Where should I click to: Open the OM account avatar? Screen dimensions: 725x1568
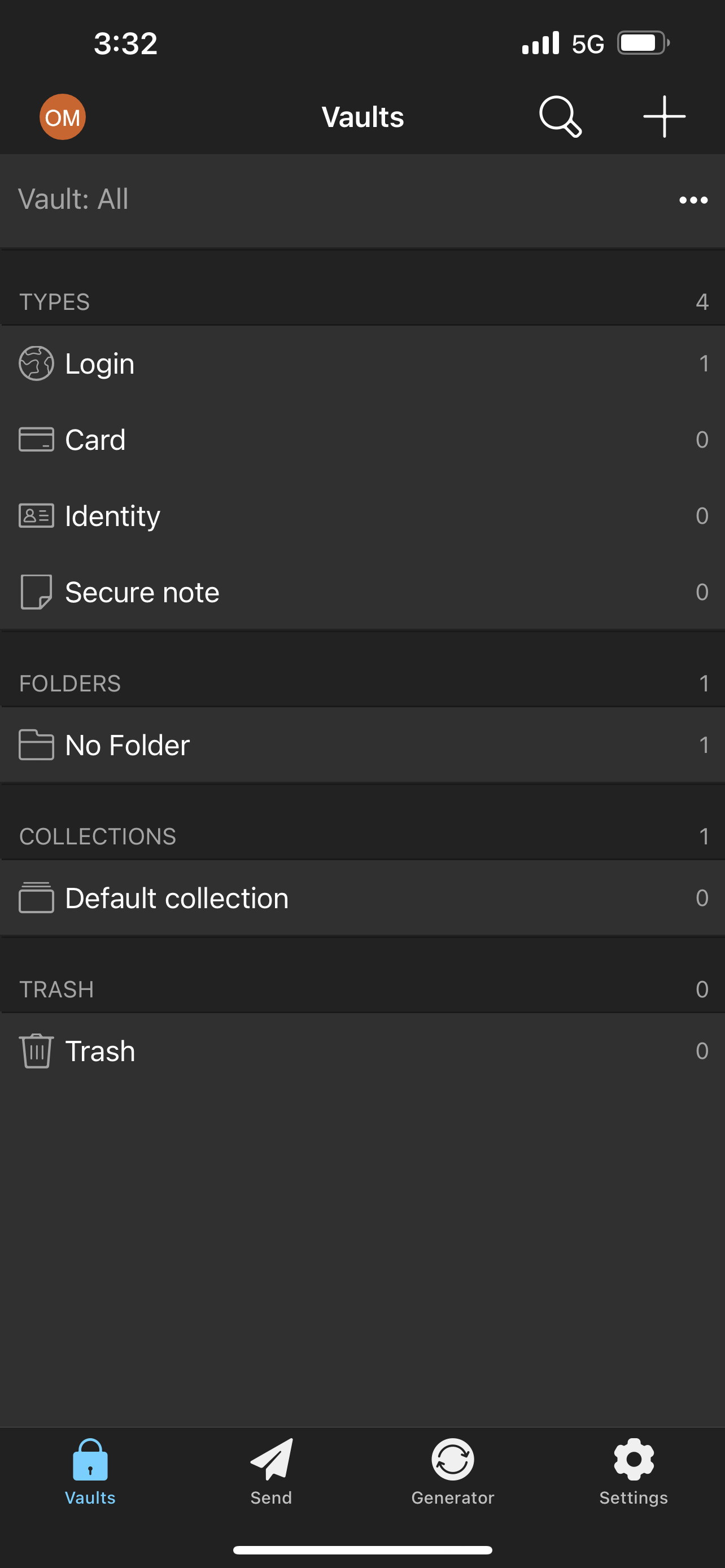pyautogui.click(x=62, y=117)
